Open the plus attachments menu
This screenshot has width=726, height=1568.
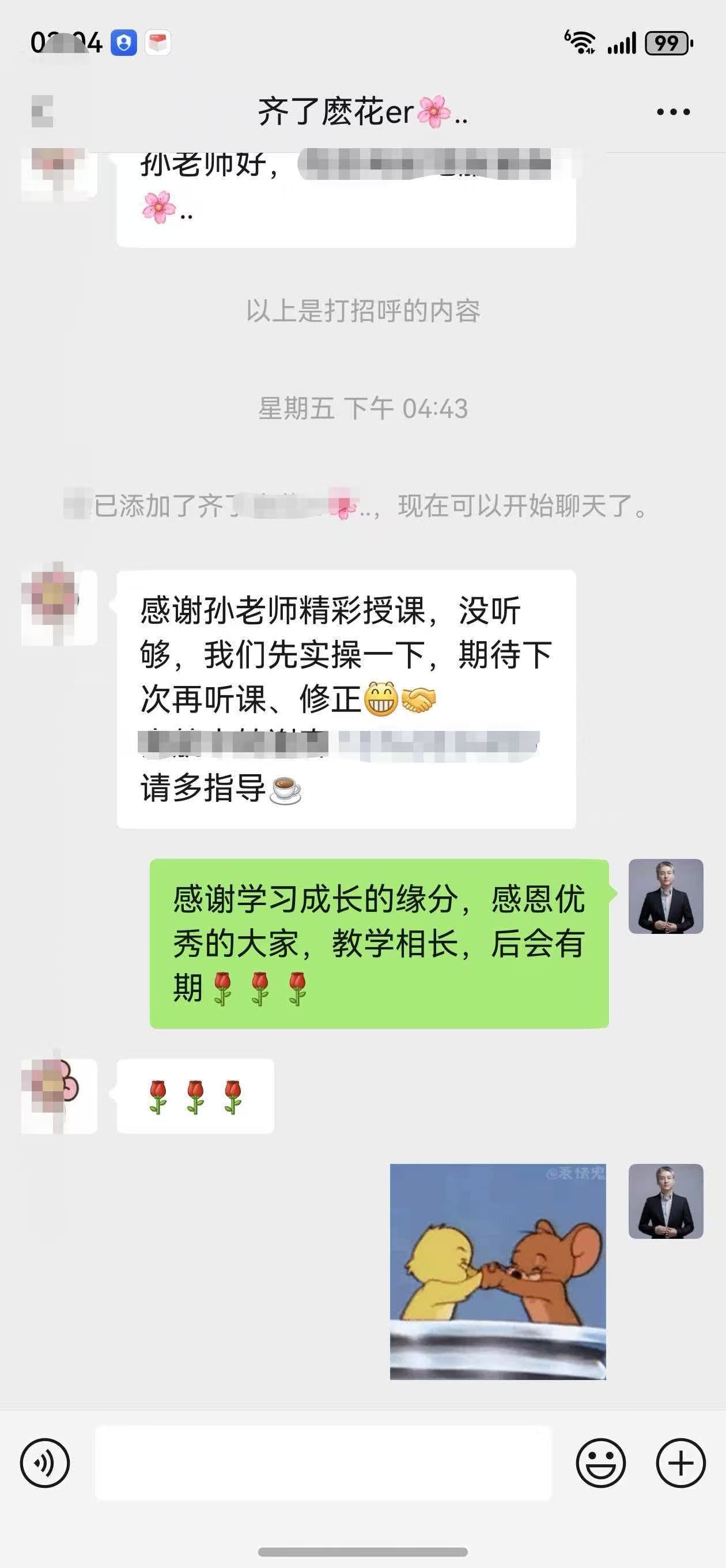point(680,1463)
